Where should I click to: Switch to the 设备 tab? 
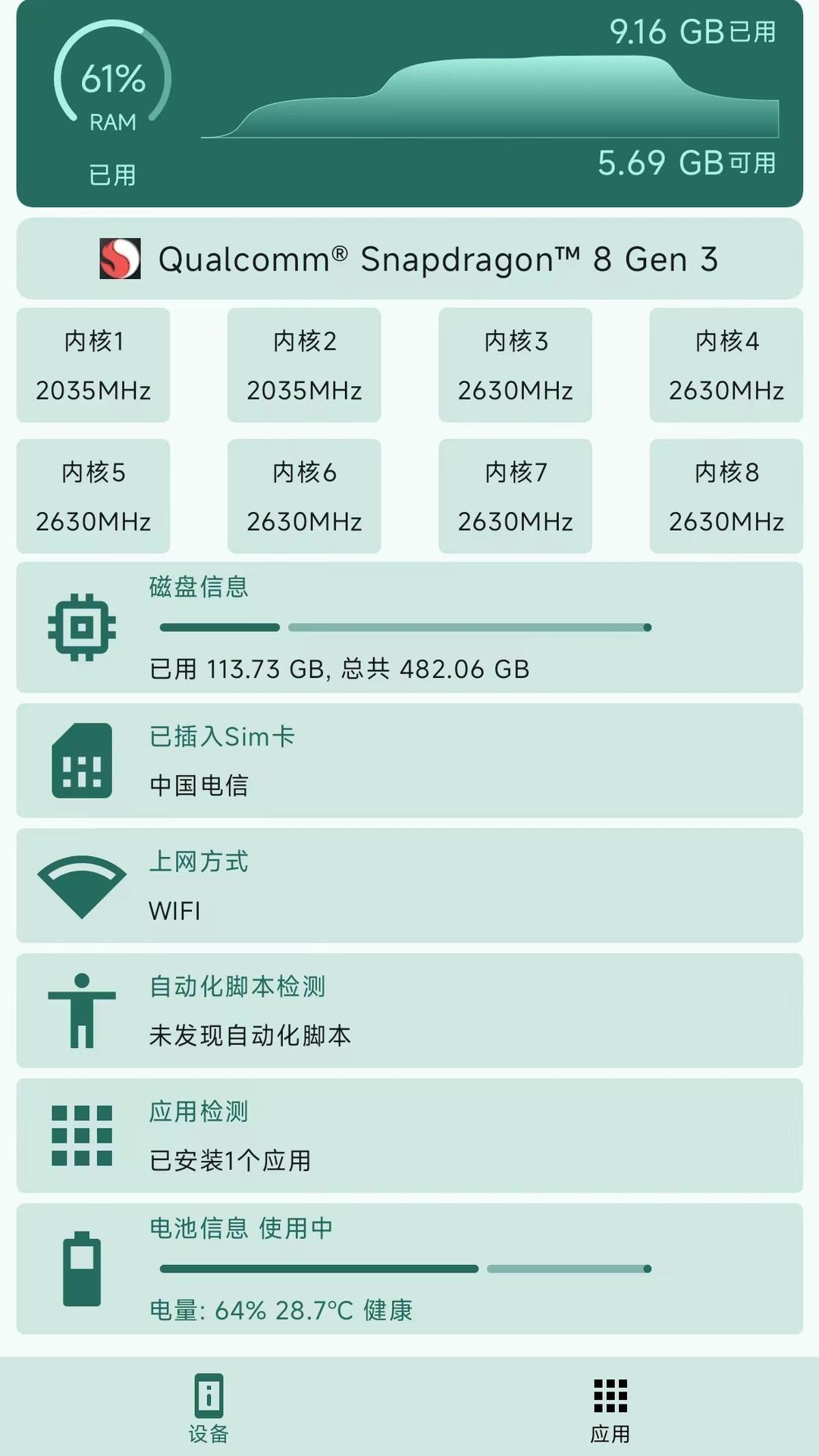[209, 1407]
